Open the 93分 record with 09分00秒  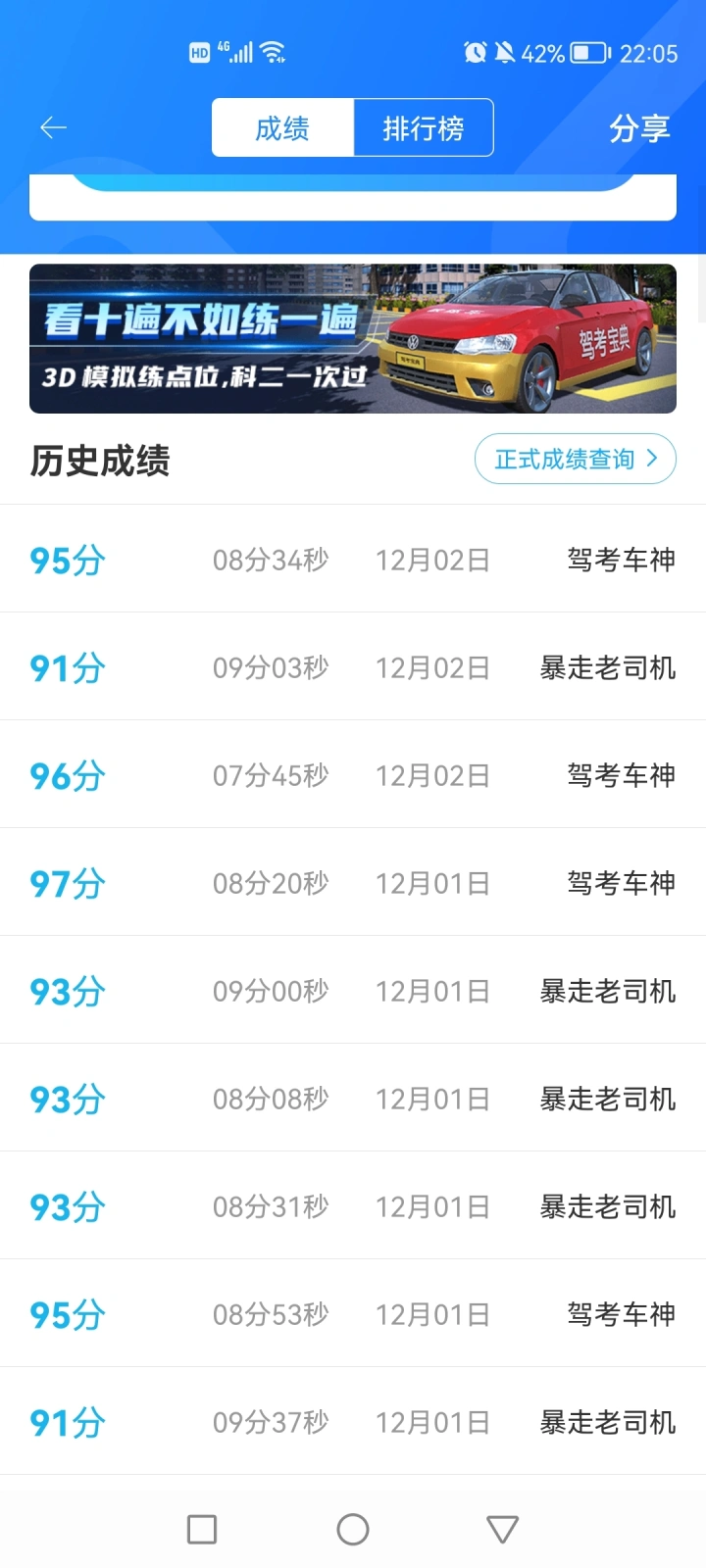[x=353, y=990]
